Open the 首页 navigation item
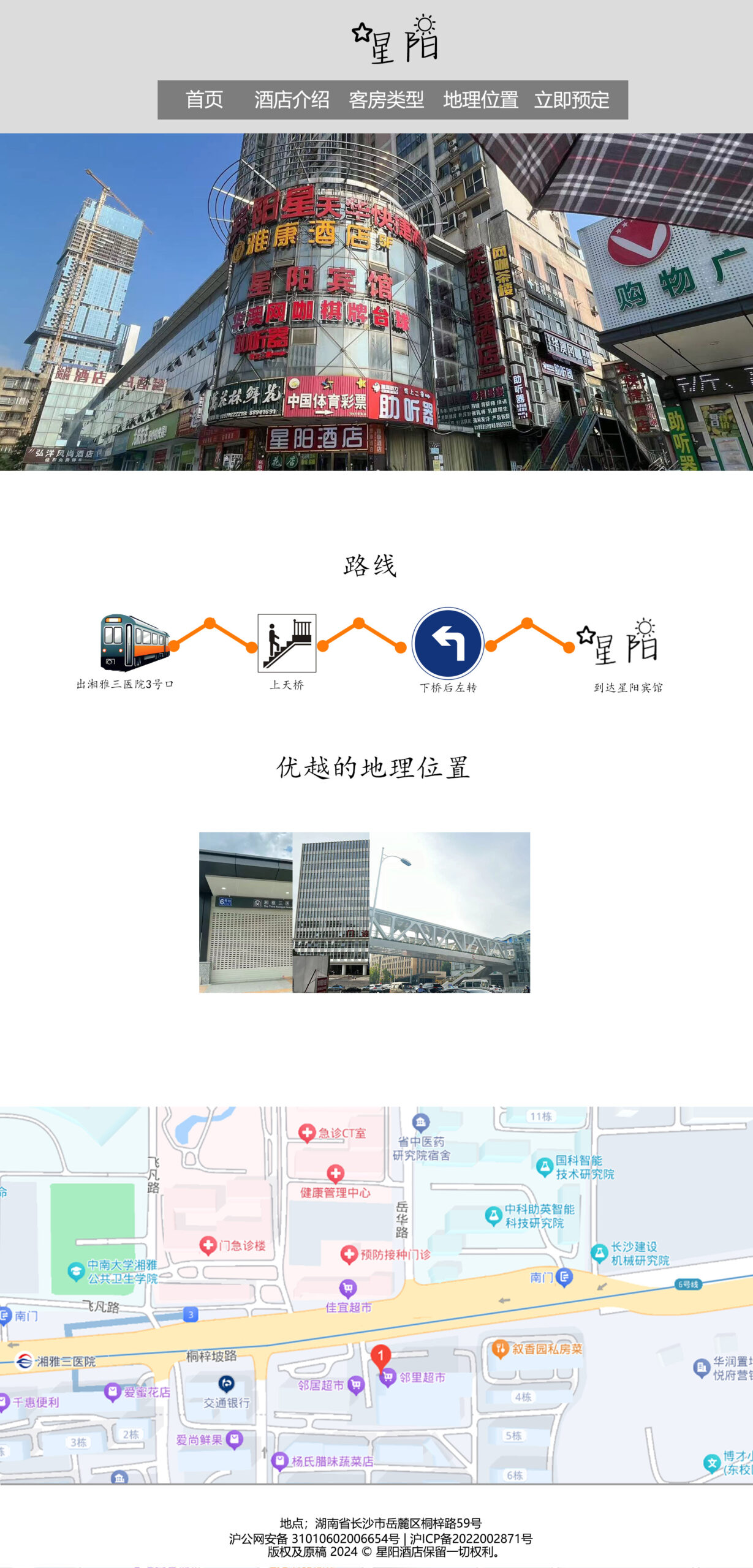Image resolution: width=753 pixels, height=1568 pixels. tap(204, 100)
